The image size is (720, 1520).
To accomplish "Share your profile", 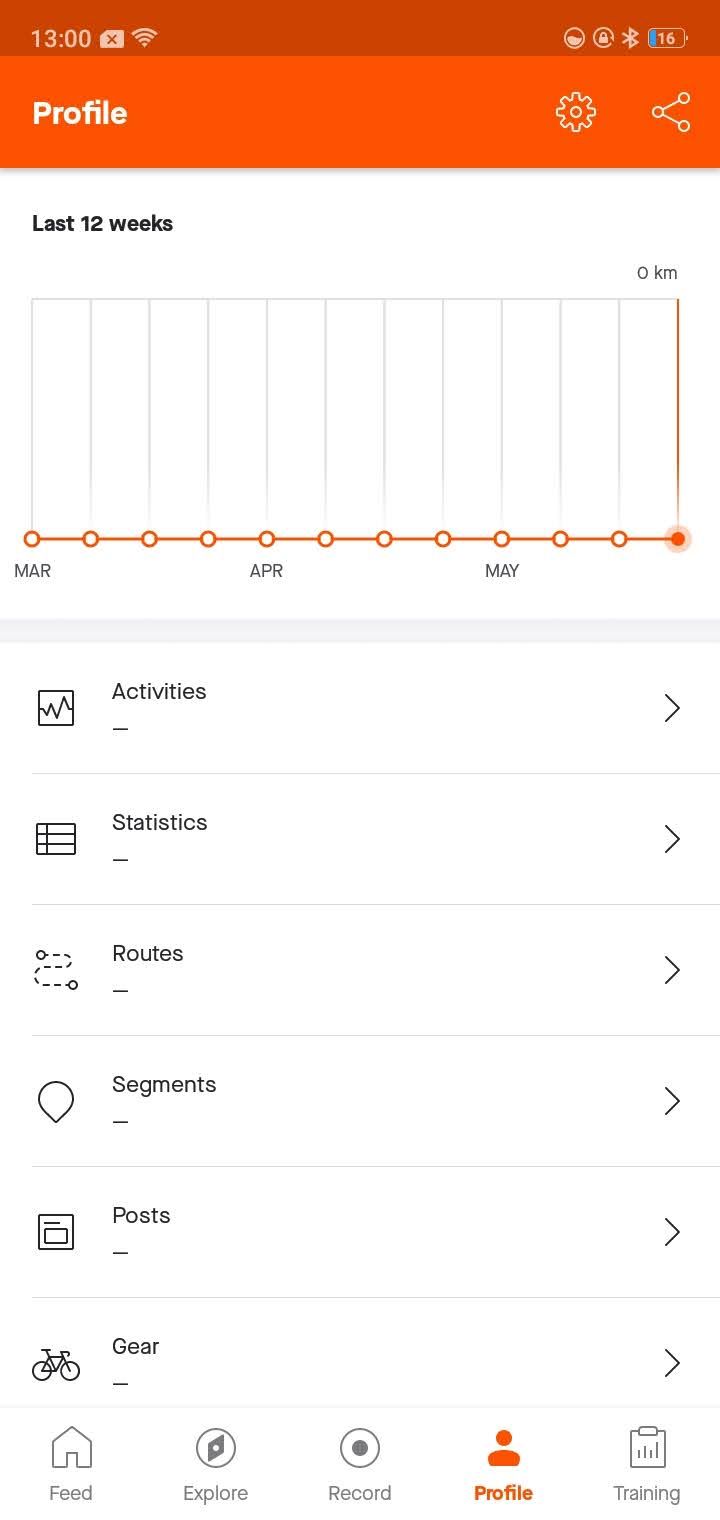I will coord(670,112).
